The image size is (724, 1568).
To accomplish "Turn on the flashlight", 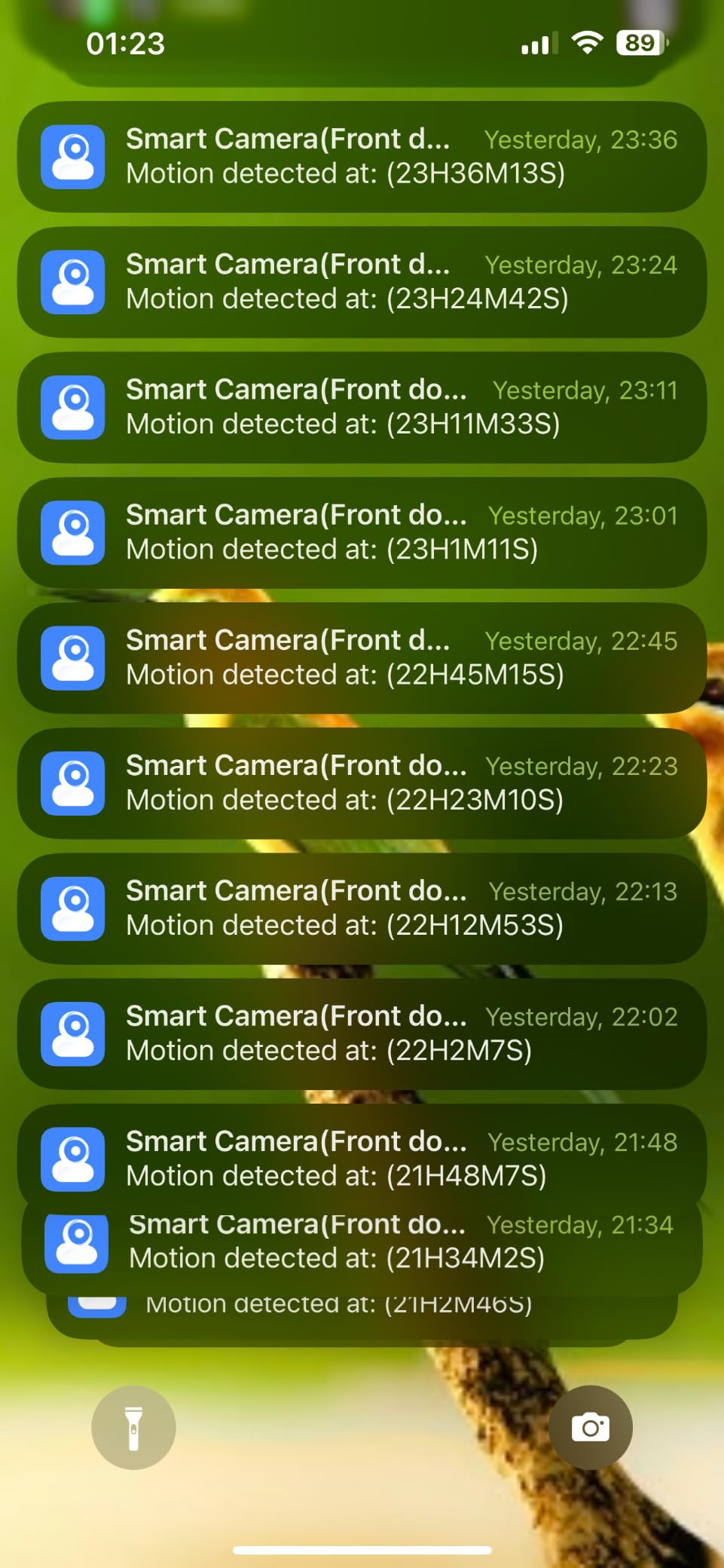I will [x=133, y=1427].
